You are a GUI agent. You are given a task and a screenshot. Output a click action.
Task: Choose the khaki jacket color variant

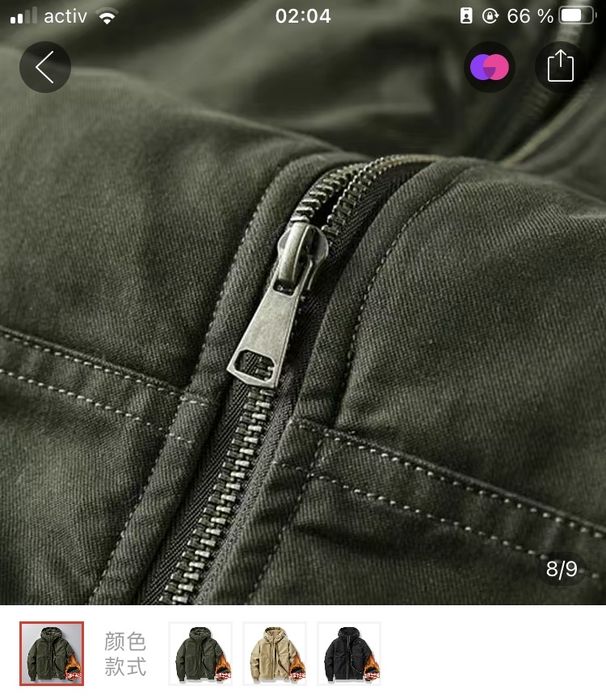[x=275, y=654]
